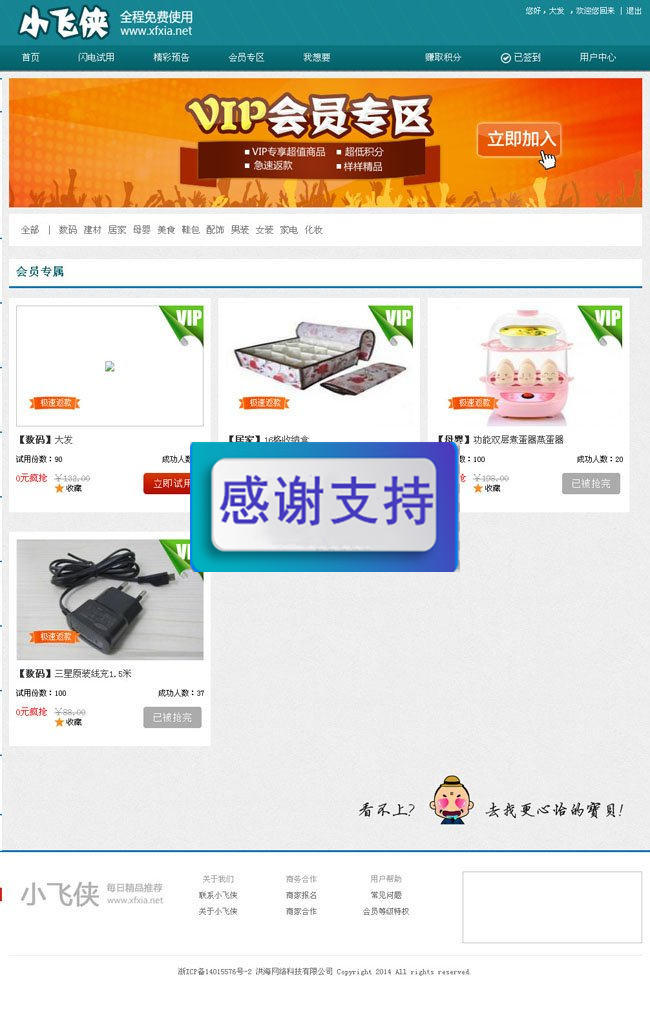This screenshot has width=650, height=1013.
Task: Open 联系小飞侠 in the footer
Action: pyautogui.click(x=218, y=895)
